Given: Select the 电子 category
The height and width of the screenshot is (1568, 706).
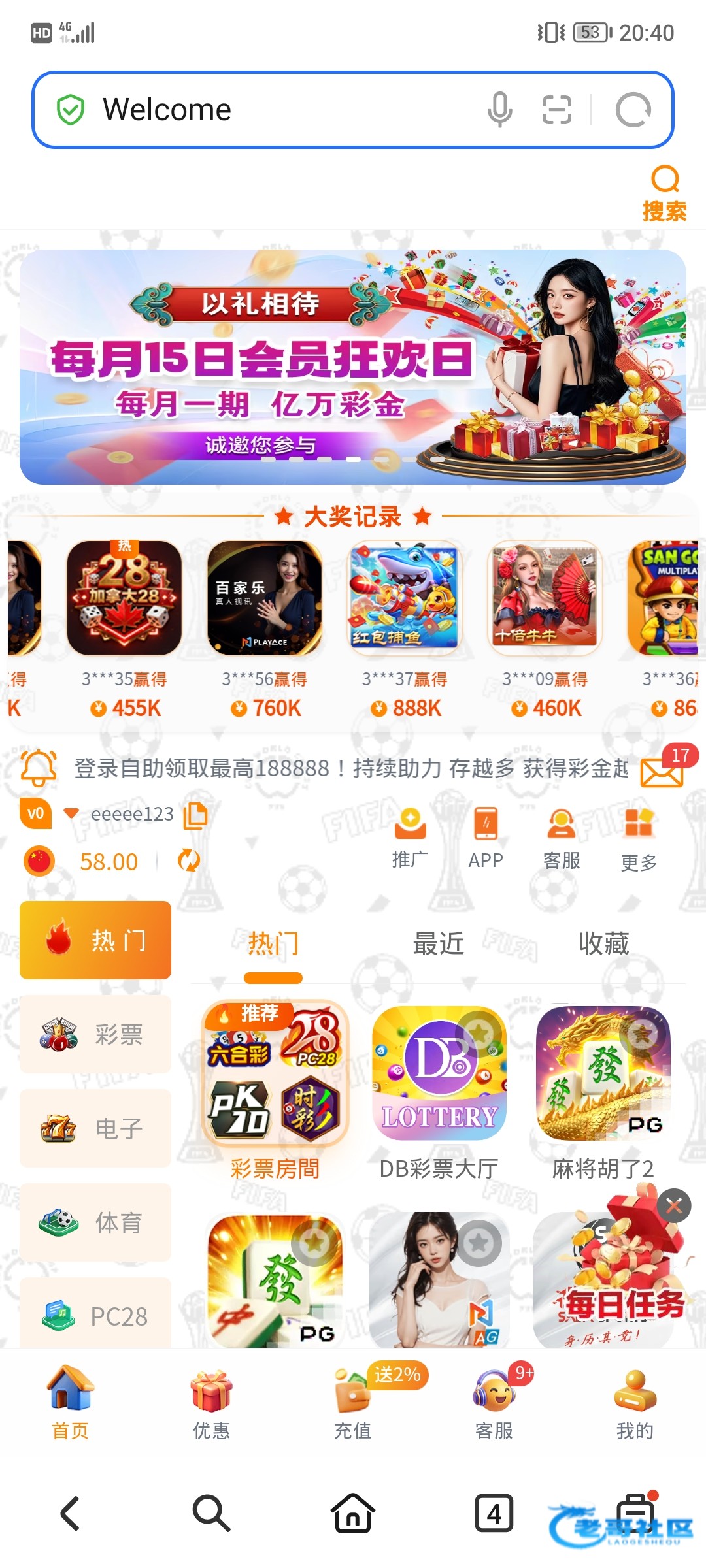Looking at the screenshot, I should 95,1128.
